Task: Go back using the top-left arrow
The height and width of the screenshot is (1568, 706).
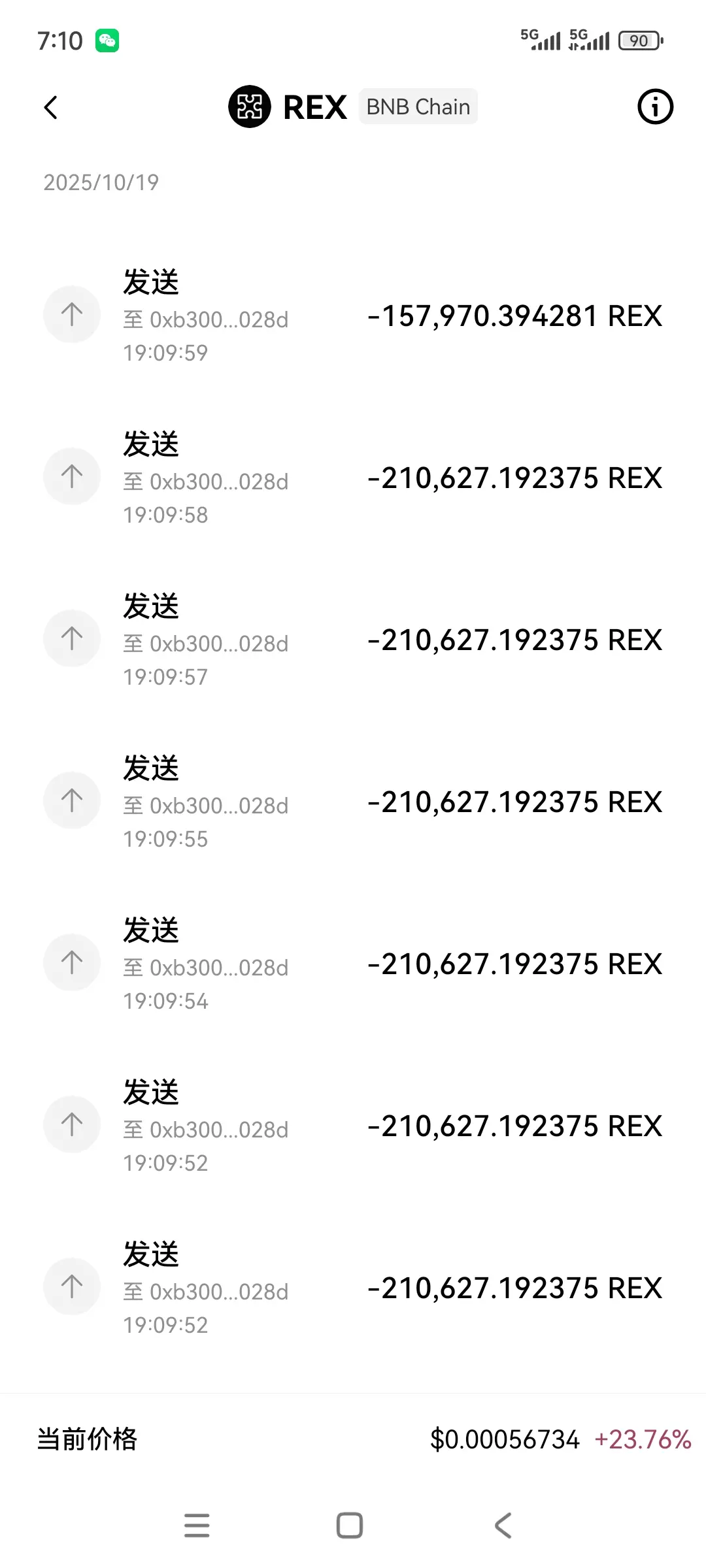Action: coord(51,108)
